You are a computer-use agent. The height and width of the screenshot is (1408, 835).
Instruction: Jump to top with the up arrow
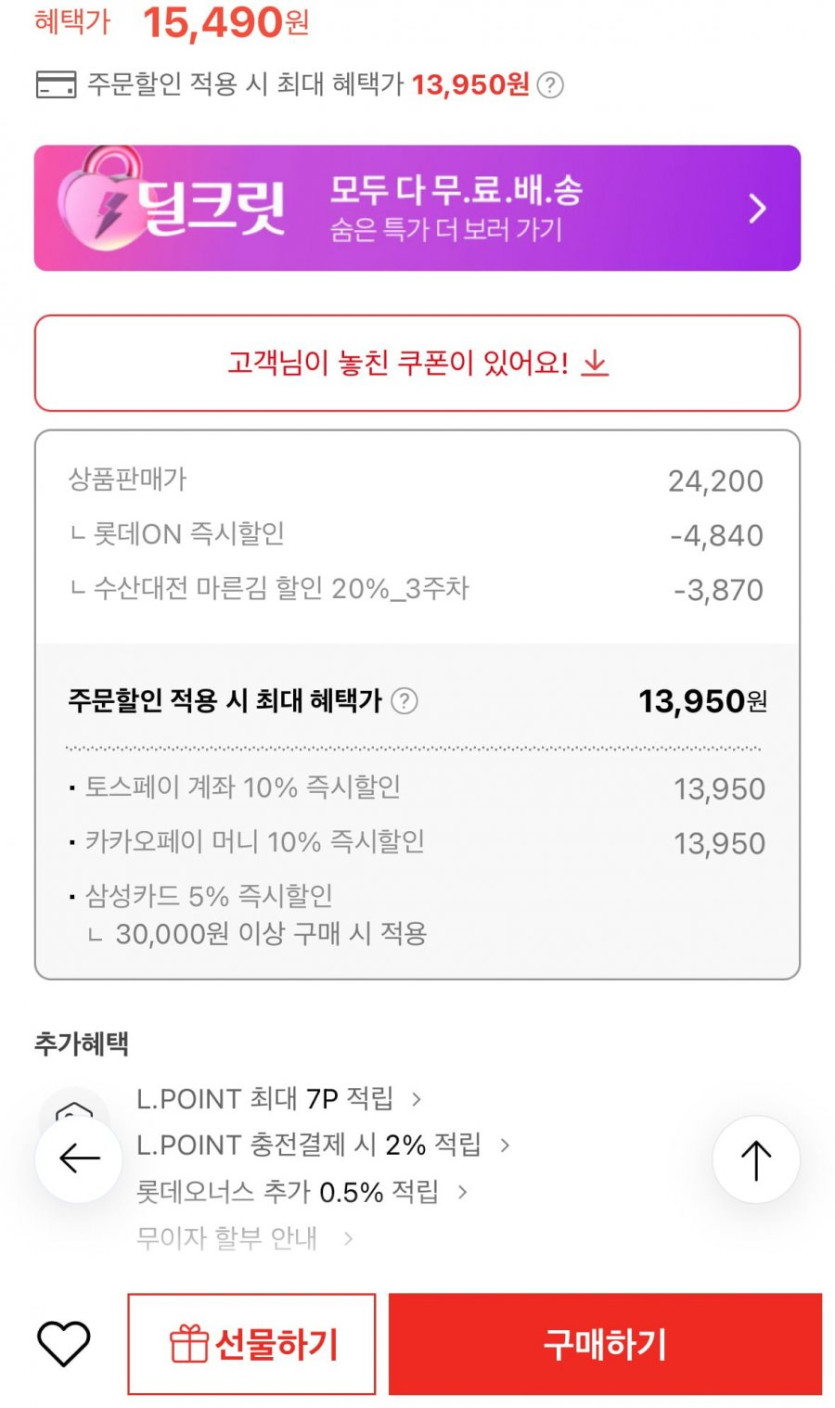coord(756,1159)
